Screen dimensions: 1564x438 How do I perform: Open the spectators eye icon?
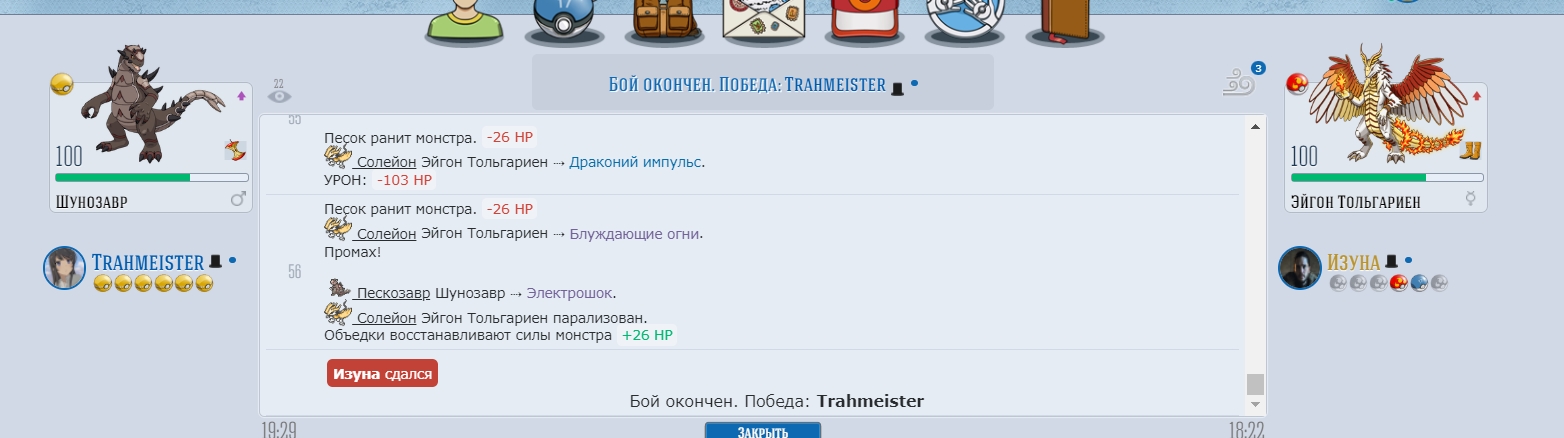coord(279,95)
